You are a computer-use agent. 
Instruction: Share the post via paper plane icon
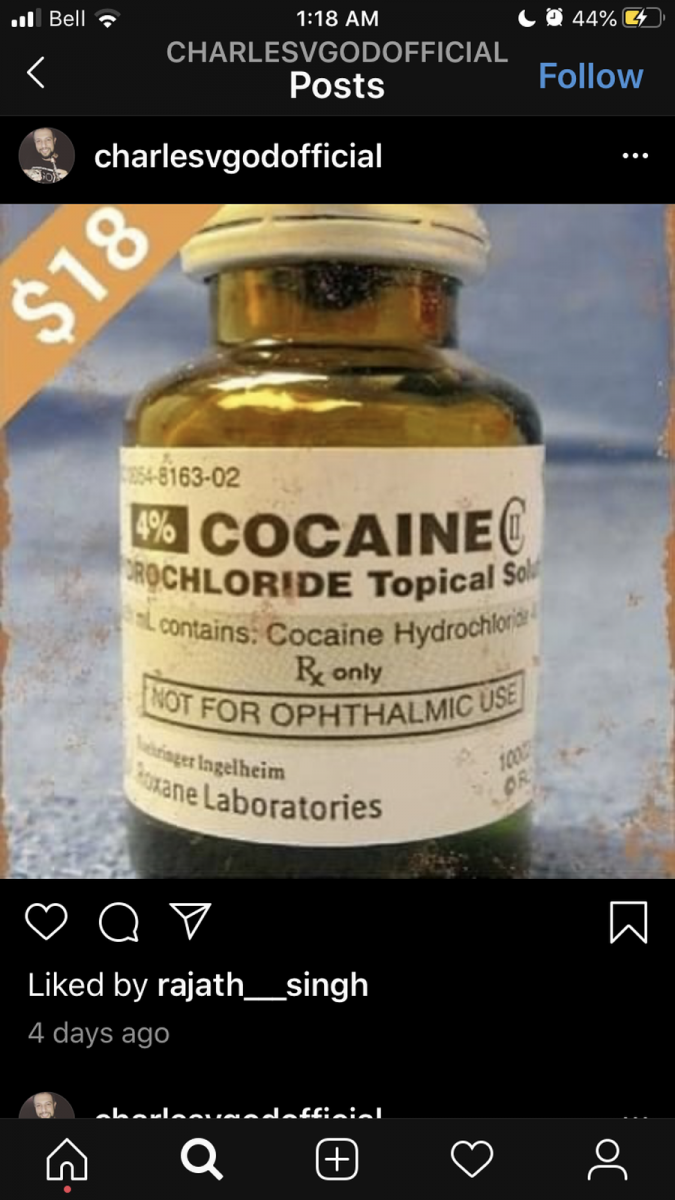(x=190, y=921)
